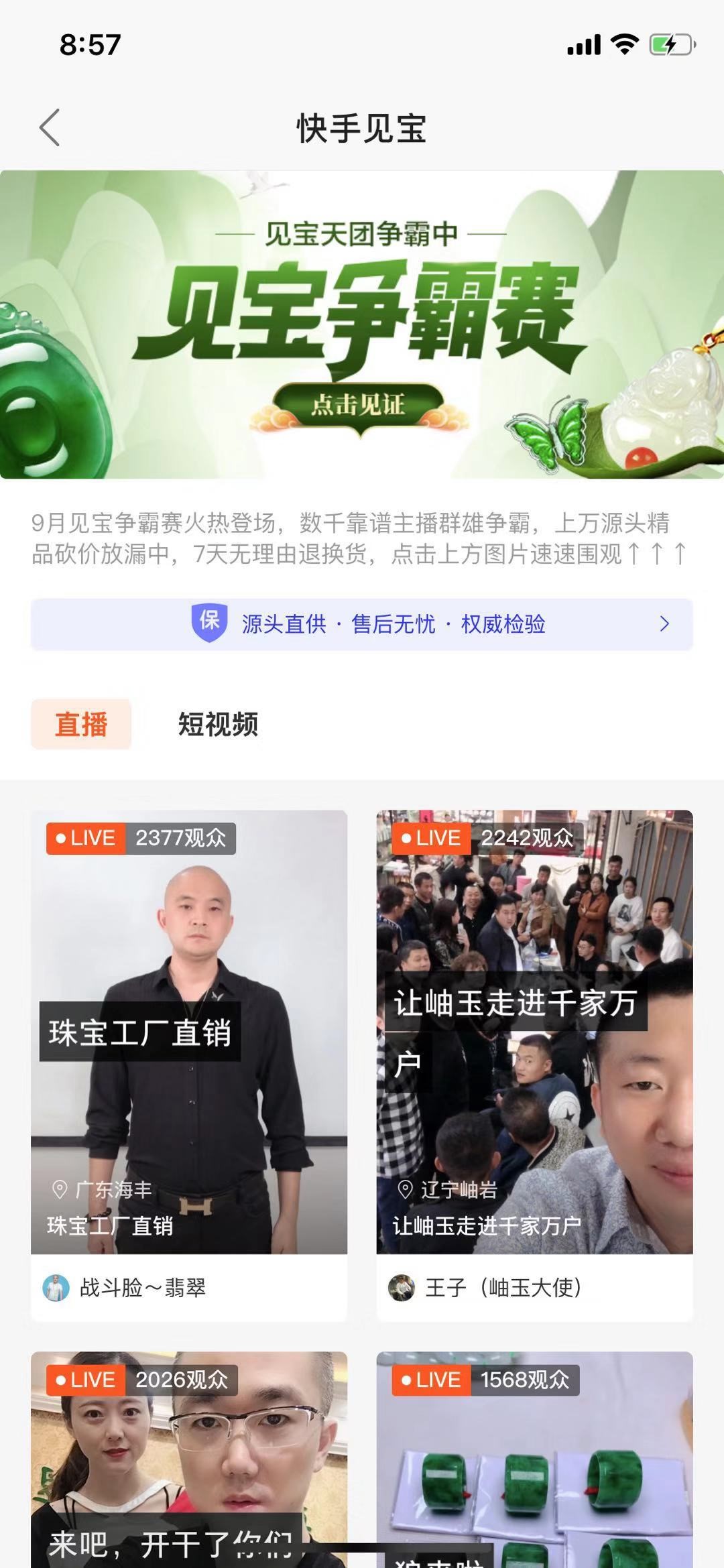The width and height of the screenshot is (724, 1568).
Task: Open the live stream with 2026观众
Action: 189,1461
